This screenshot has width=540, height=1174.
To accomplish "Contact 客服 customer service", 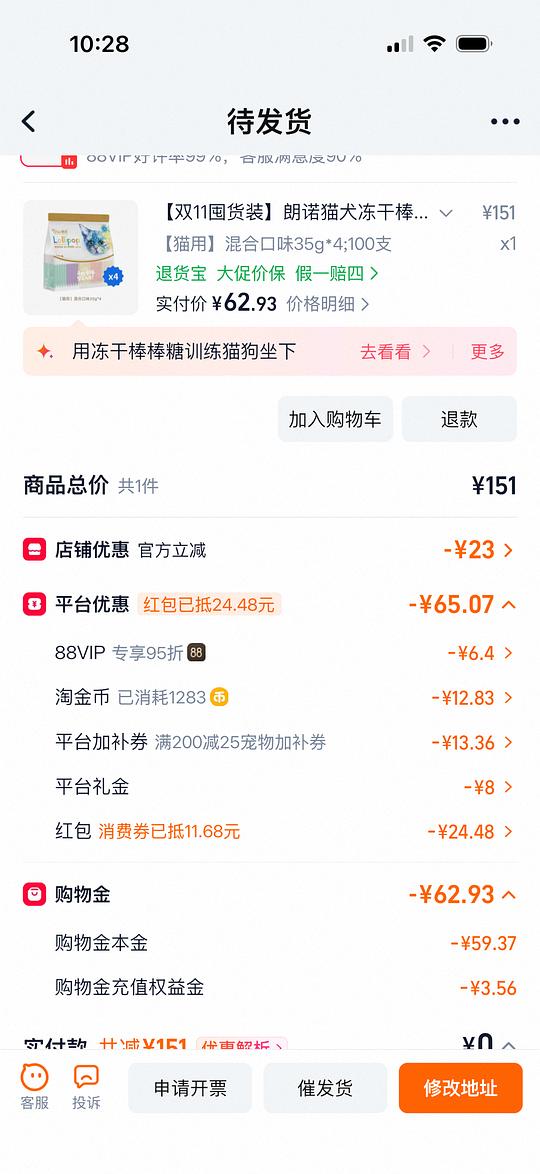I will (34, 1088).
